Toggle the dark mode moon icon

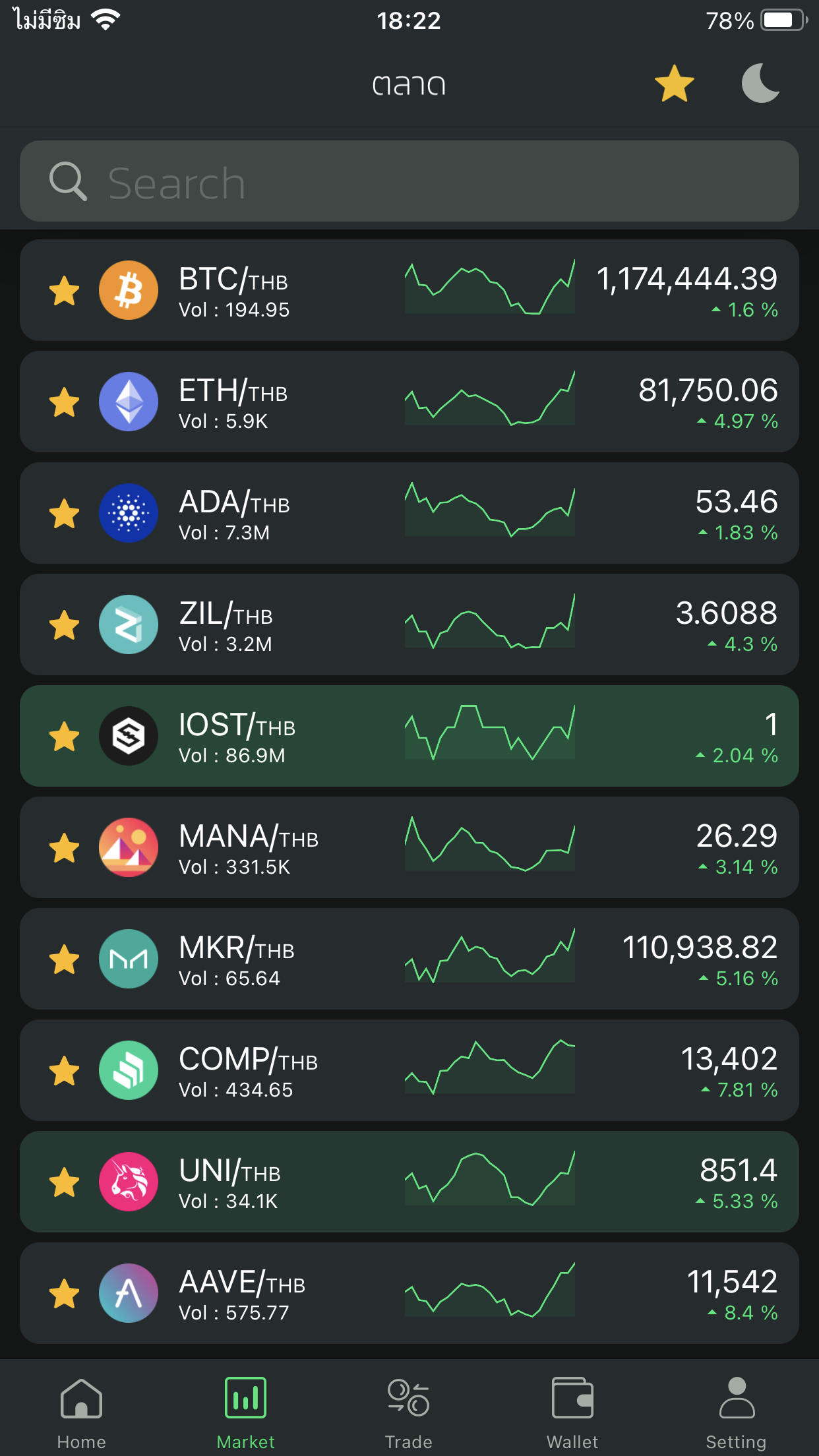[760, 84]
